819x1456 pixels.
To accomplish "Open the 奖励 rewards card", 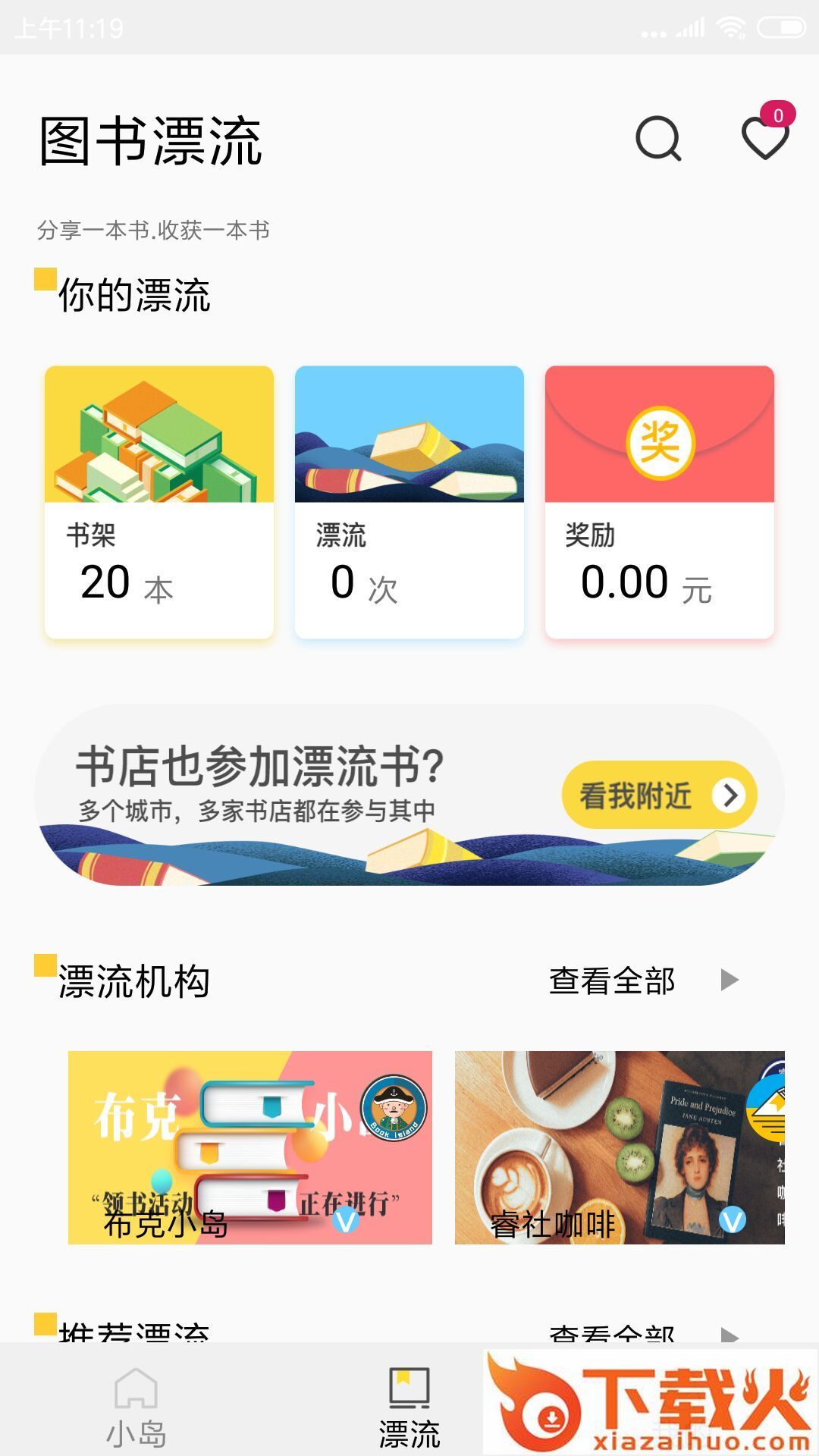I will coord(660,501).
